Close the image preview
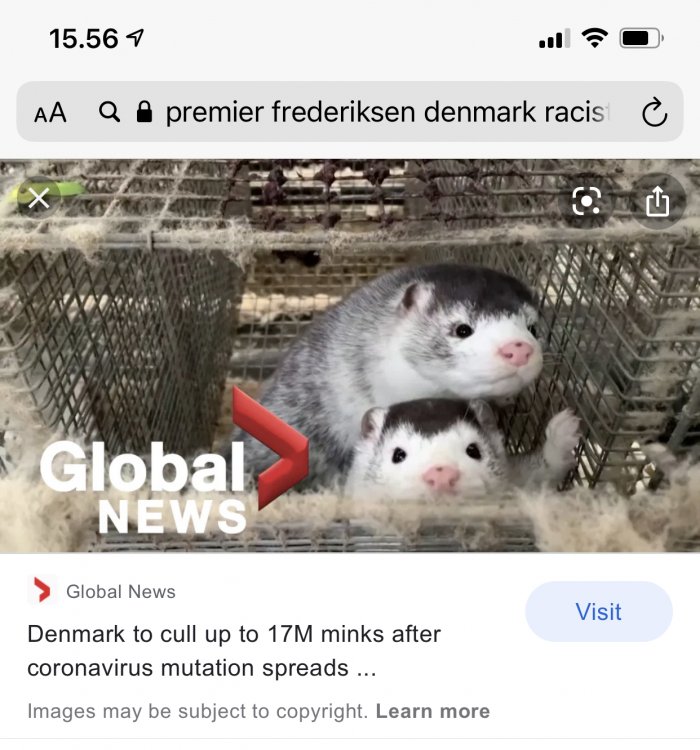The height and width of the screenshot is (750, 700). pyautogui.click(x=38, y=199)
